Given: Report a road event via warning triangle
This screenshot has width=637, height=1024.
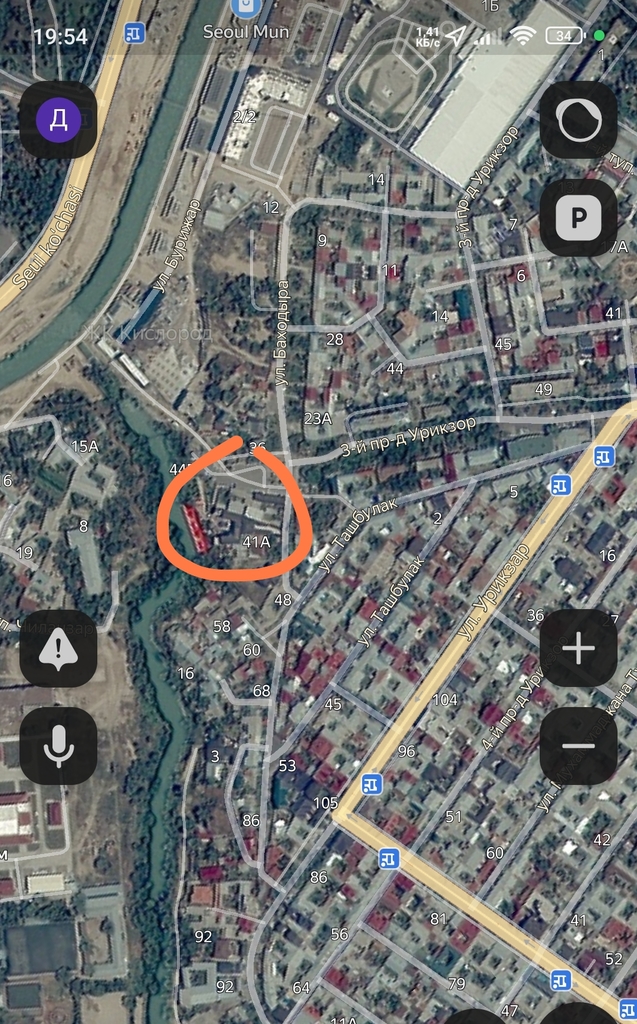Looking at the screenshot, I should 59,648.
